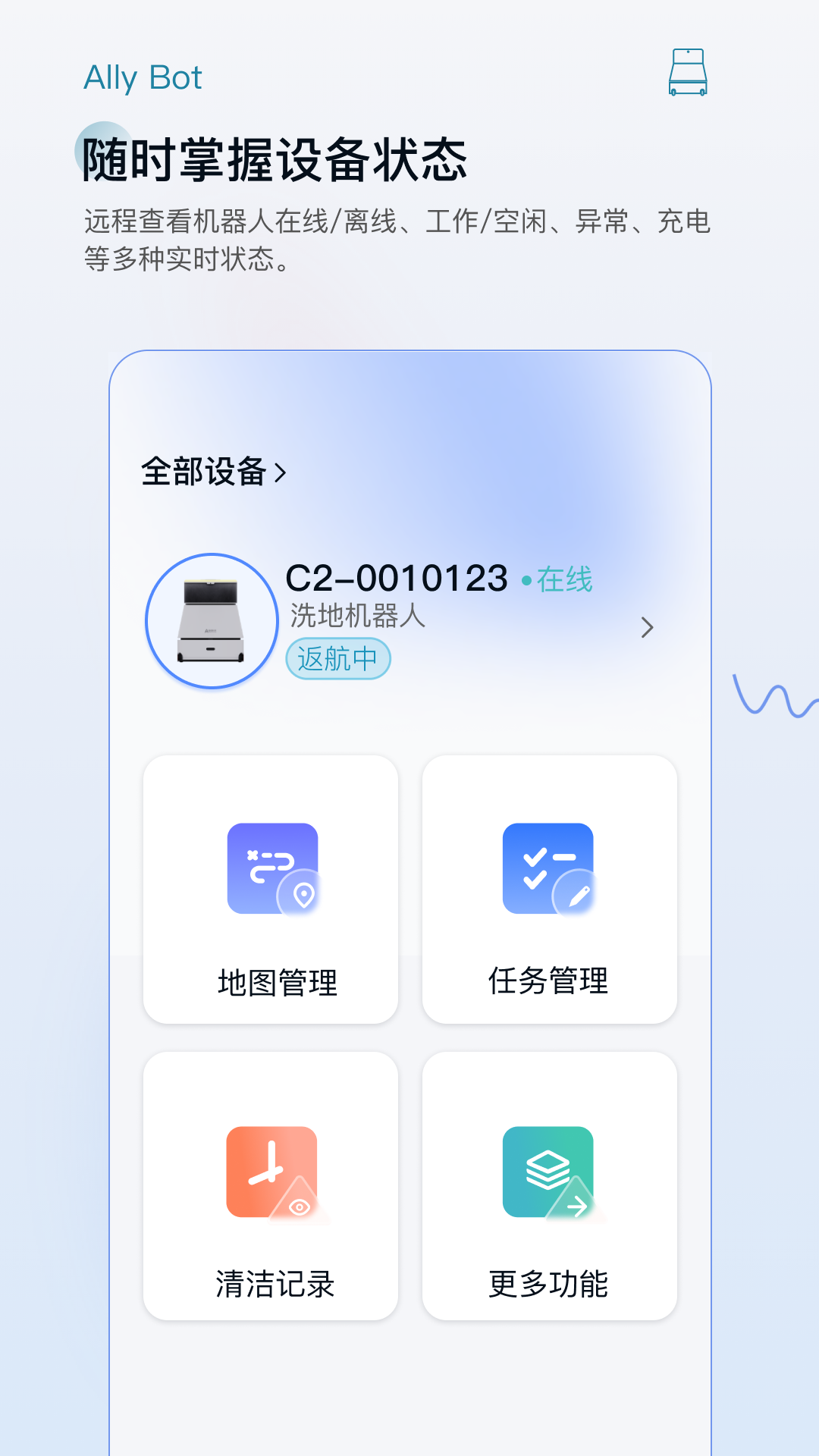Open device details with the right chevron
Screen dimensions: 819x1456
click(x=648, y=627)
